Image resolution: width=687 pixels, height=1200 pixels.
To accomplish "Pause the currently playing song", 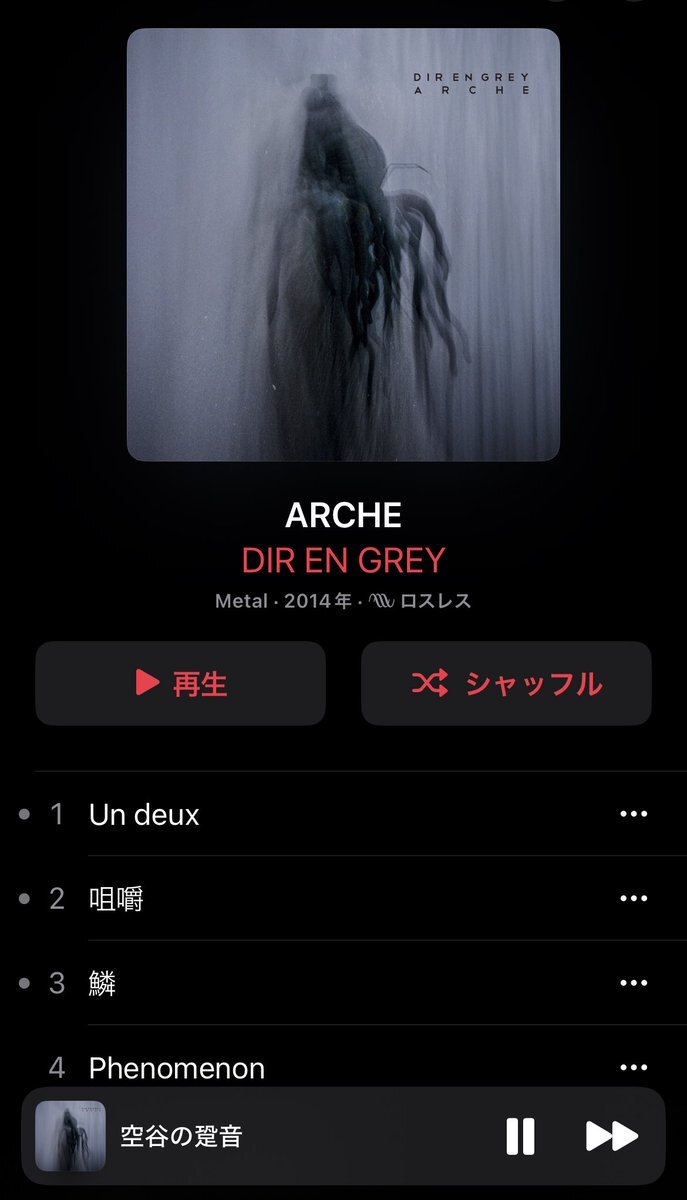I will (x=520, y=1136).
